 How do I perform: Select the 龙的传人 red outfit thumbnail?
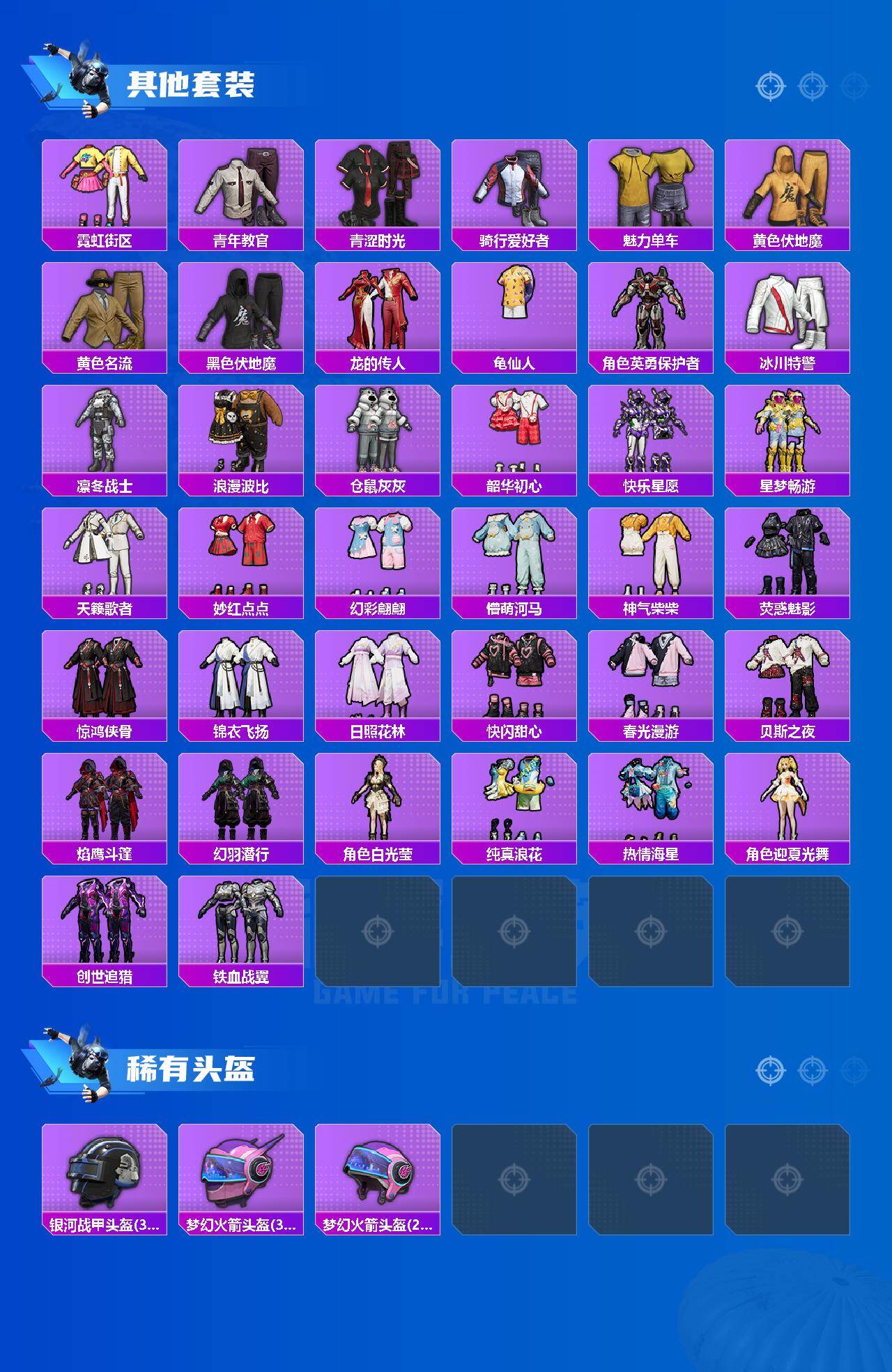pyautogui.click(x=379, y=309)
